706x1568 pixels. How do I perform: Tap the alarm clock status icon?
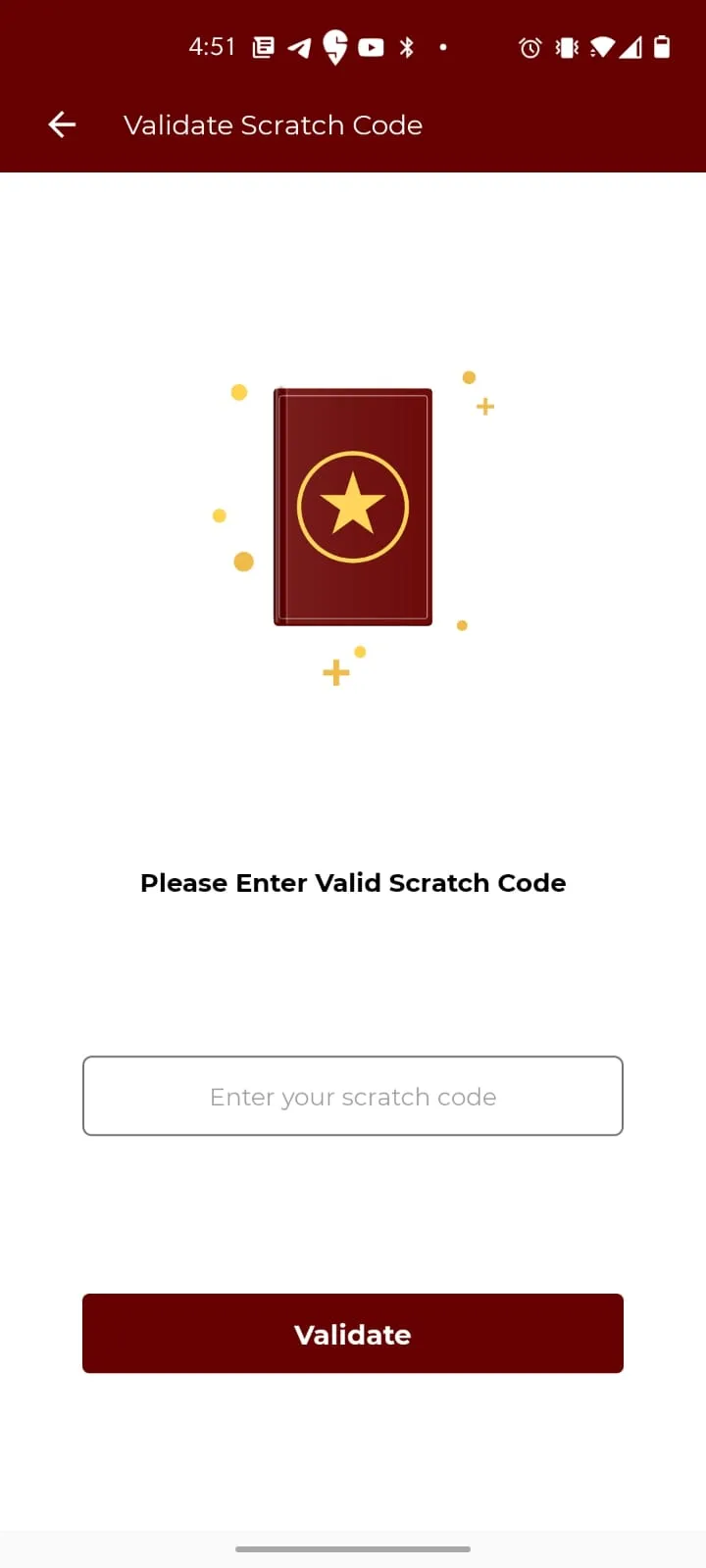[530, 46]
